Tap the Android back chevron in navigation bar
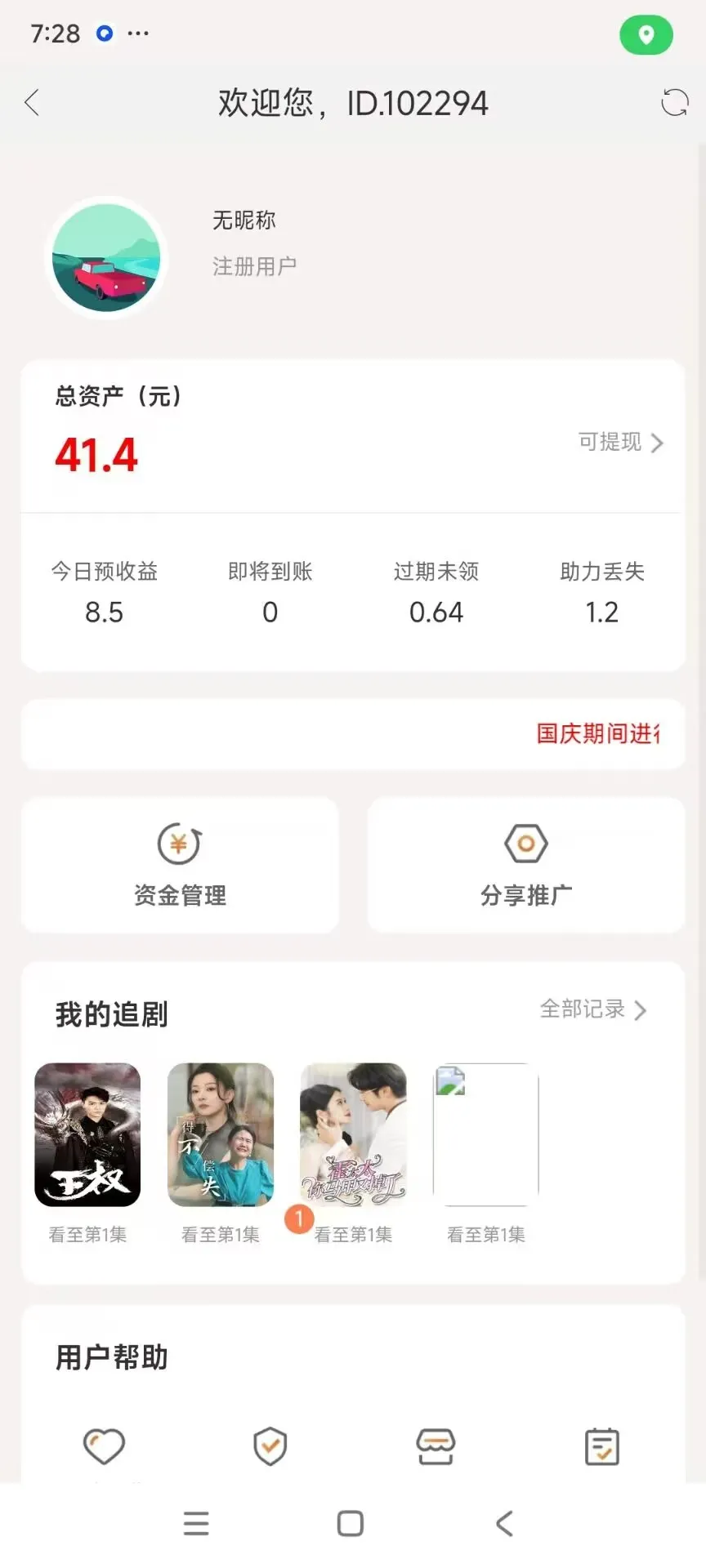706x1568 pixels. (503, 1522)
